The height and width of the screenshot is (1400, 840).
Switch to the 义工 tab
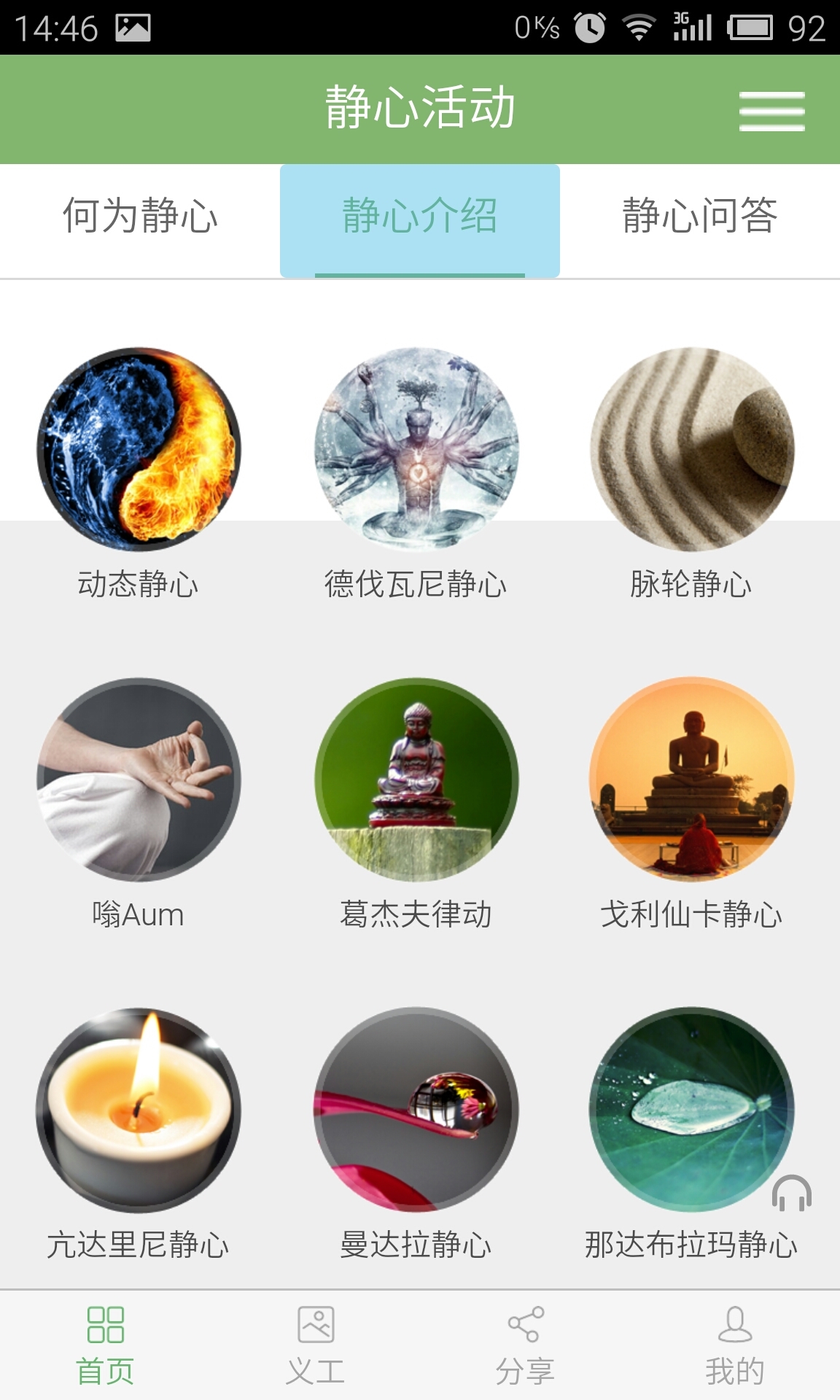tap(315, 1345)
